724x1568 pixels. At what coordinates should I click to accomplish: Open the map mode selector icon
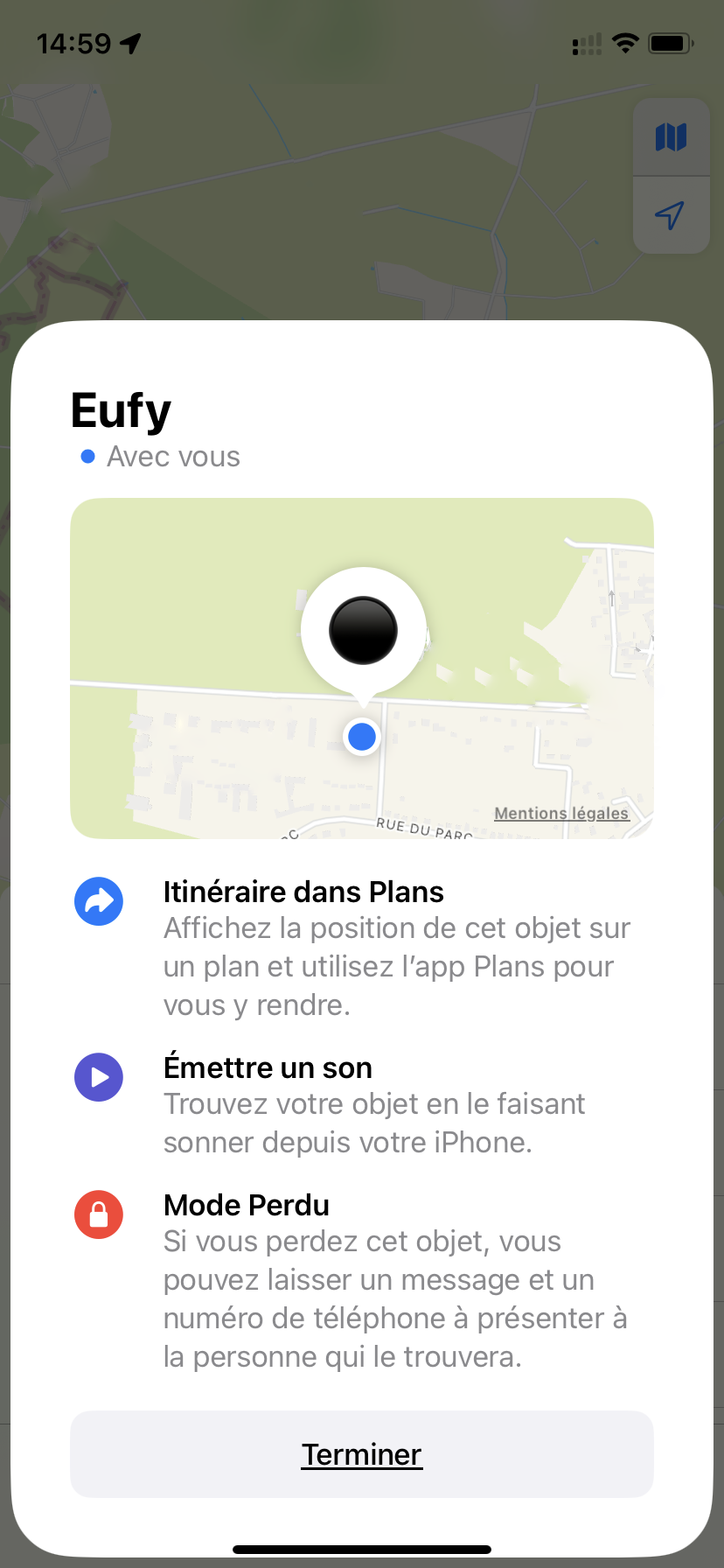pyautogui.click(x=671, y=137)
